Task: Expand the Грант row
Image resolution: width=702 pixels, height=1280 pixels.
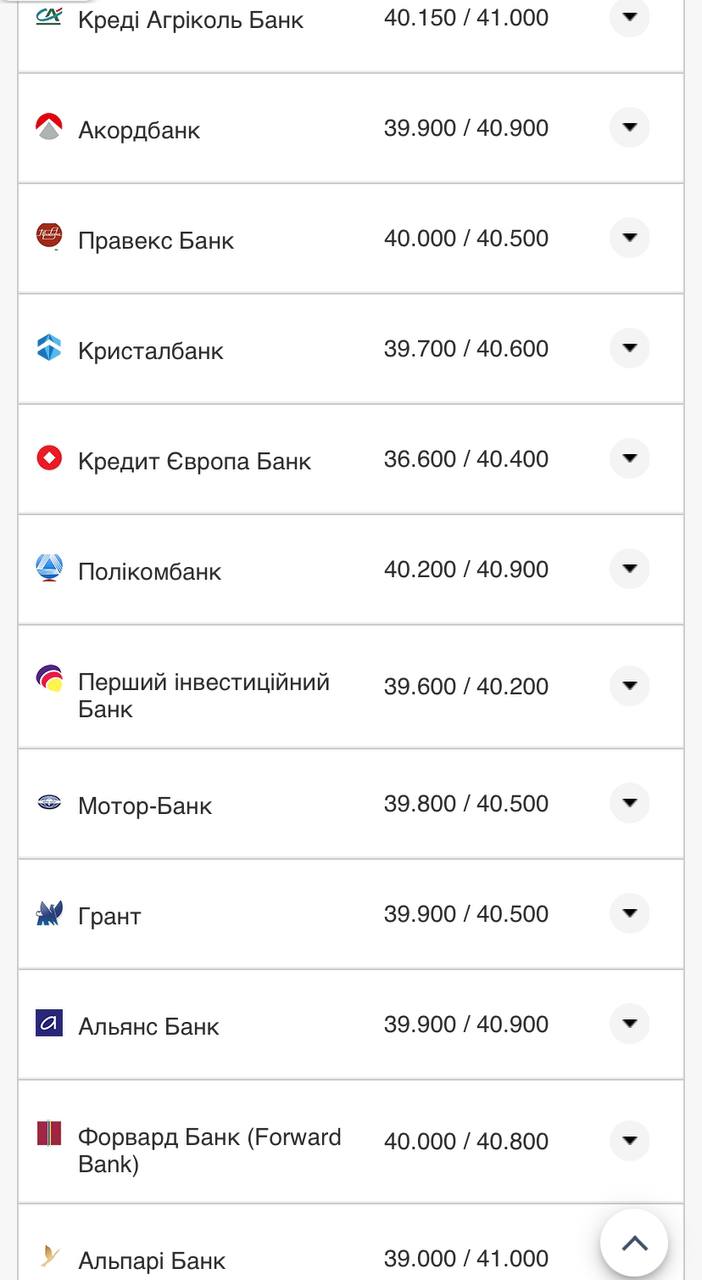Action: [x=629, y=913]
